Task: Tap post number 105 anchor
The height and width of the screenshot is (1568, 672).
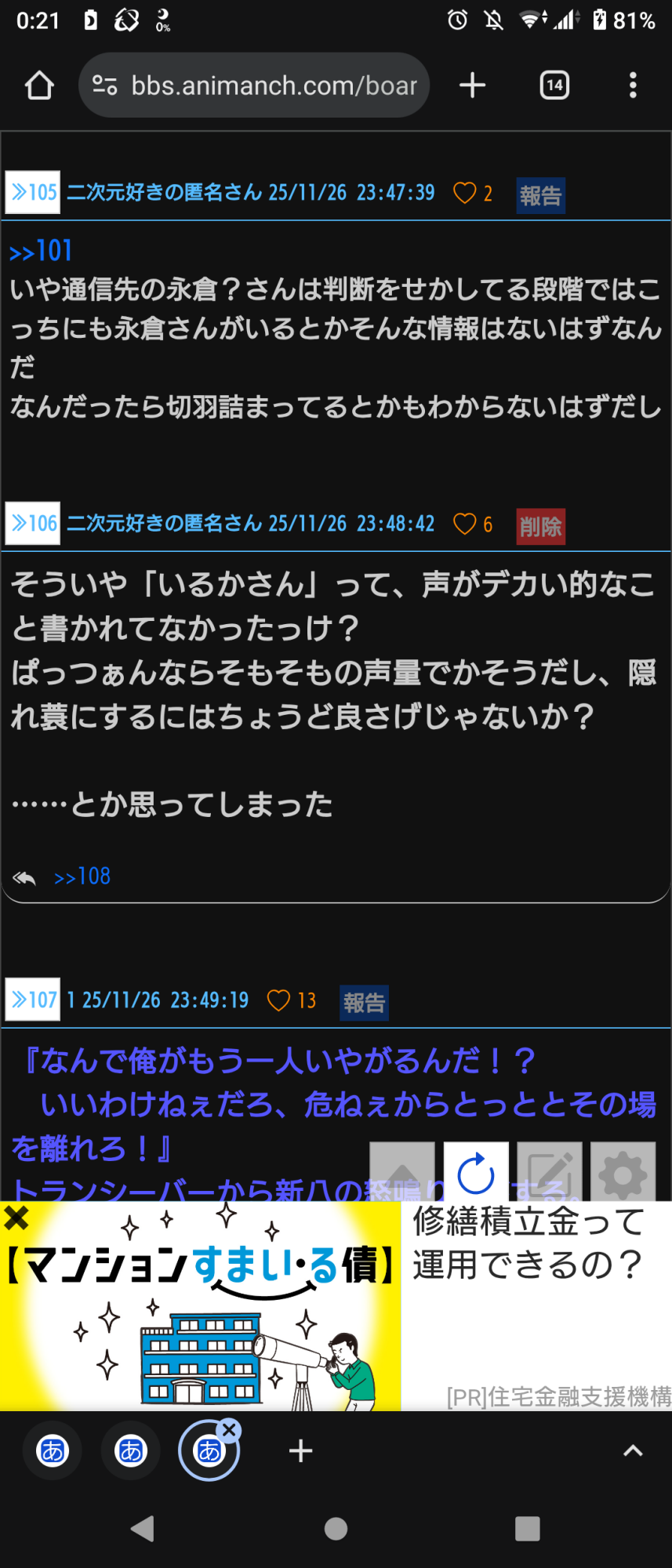Action: pos(33,192)
